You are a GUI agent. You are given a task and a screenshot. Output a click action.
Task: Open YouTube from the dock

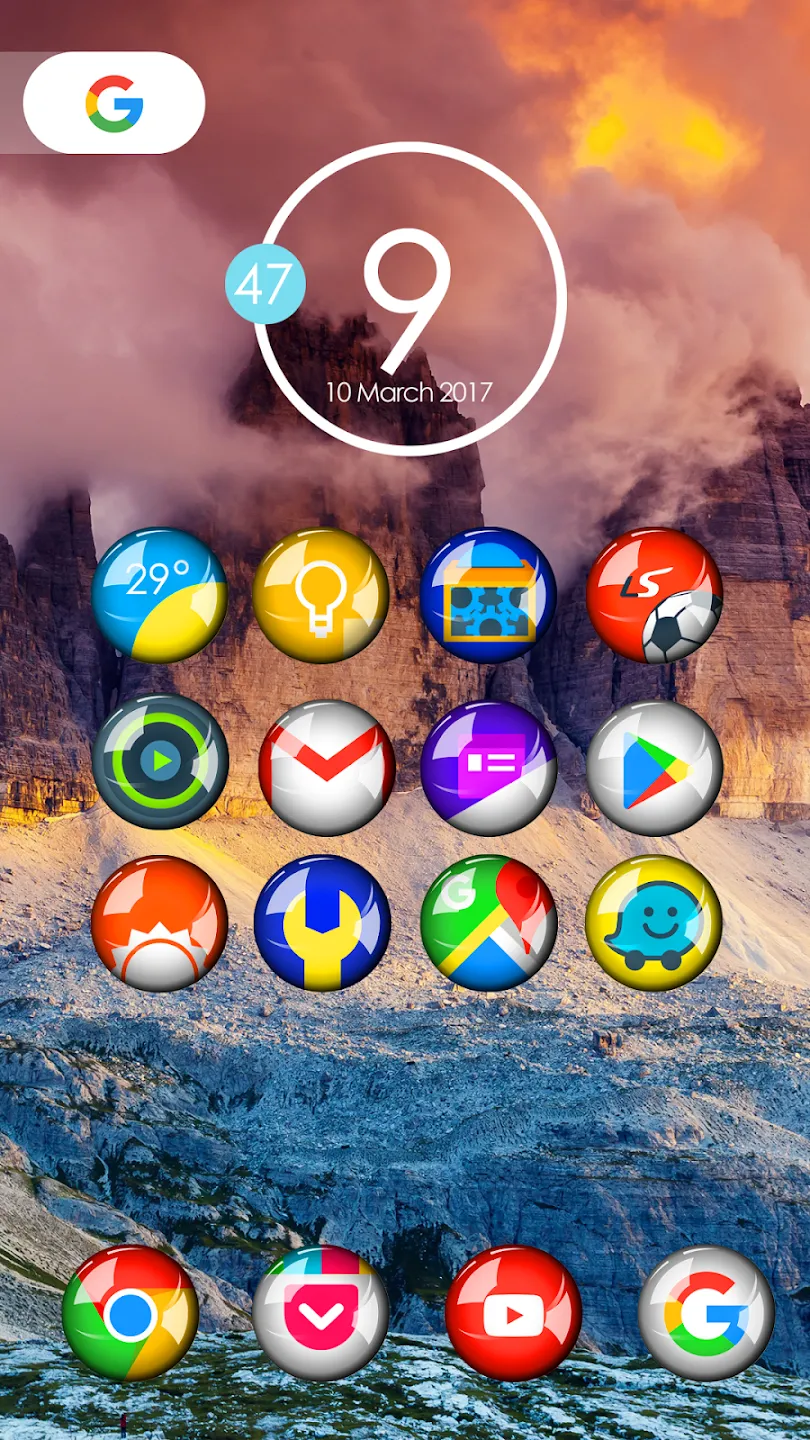[513, 1313]
